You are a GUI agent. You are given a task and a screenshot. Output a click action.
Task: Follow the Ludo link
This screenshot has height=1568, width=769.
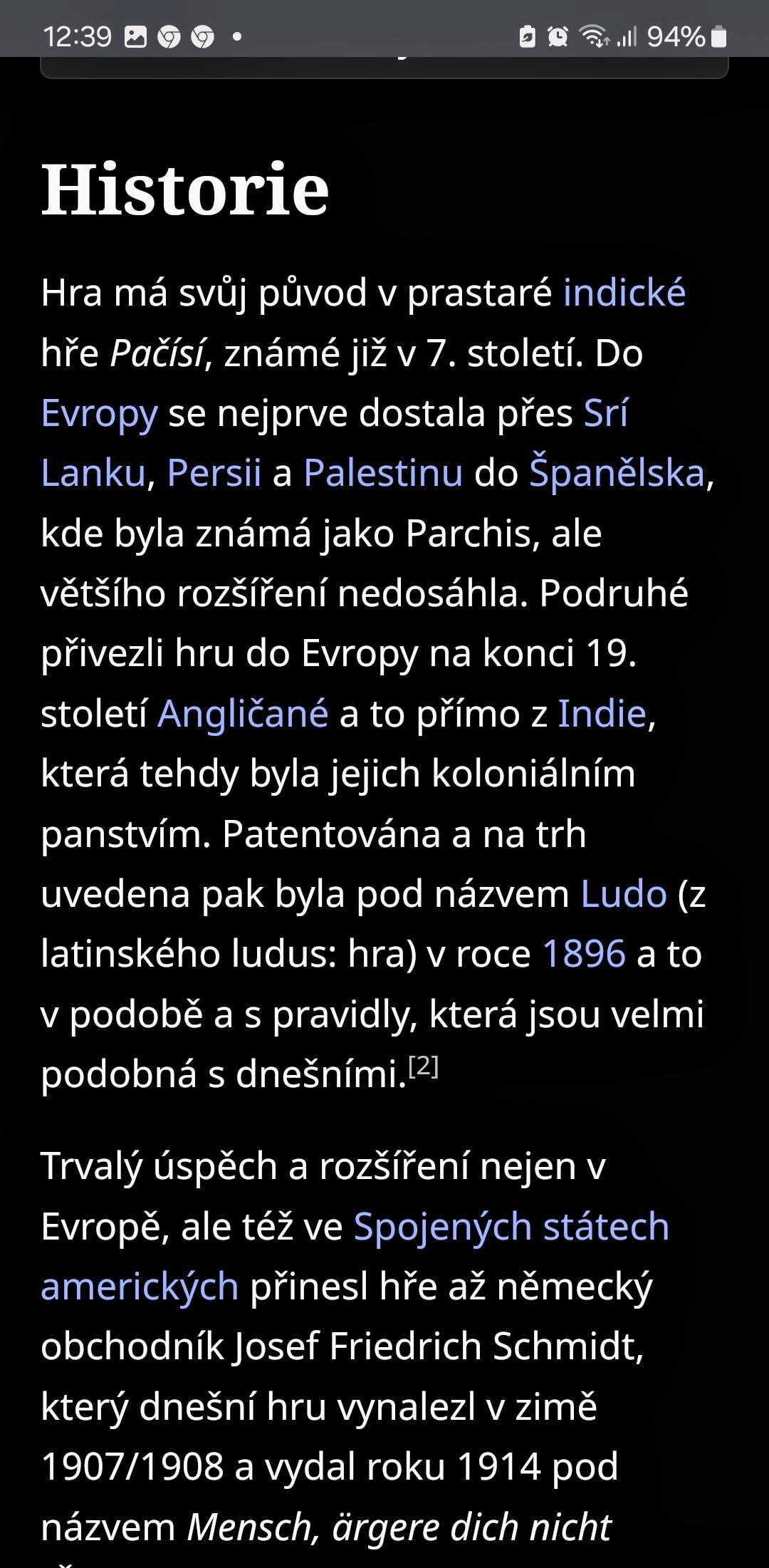(624, 894)
